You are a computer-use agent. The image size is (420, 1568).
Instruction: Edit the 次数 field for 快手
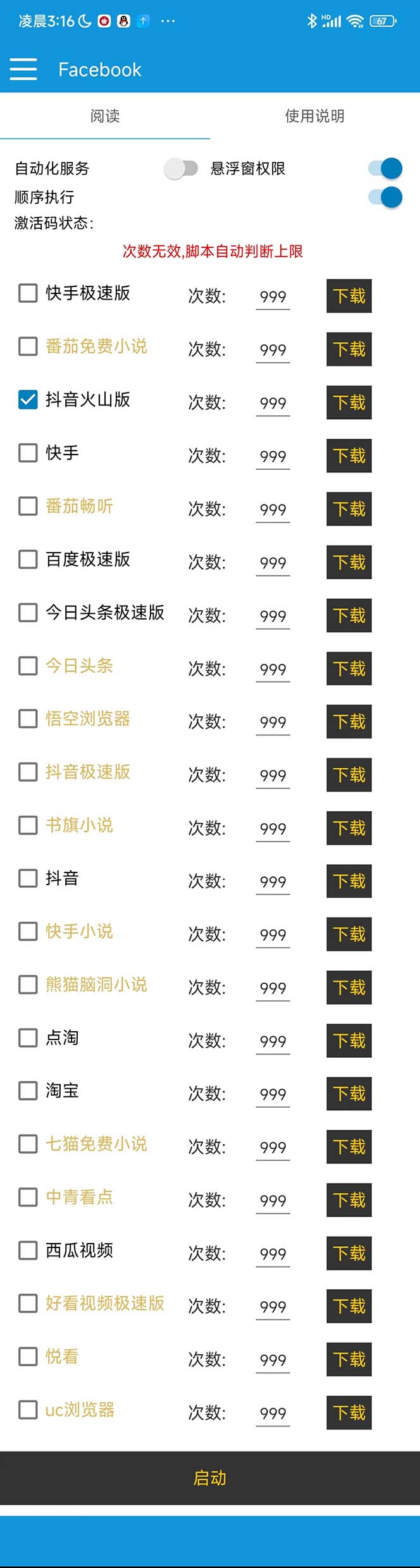pyautogui.click(x=273, y=456)
